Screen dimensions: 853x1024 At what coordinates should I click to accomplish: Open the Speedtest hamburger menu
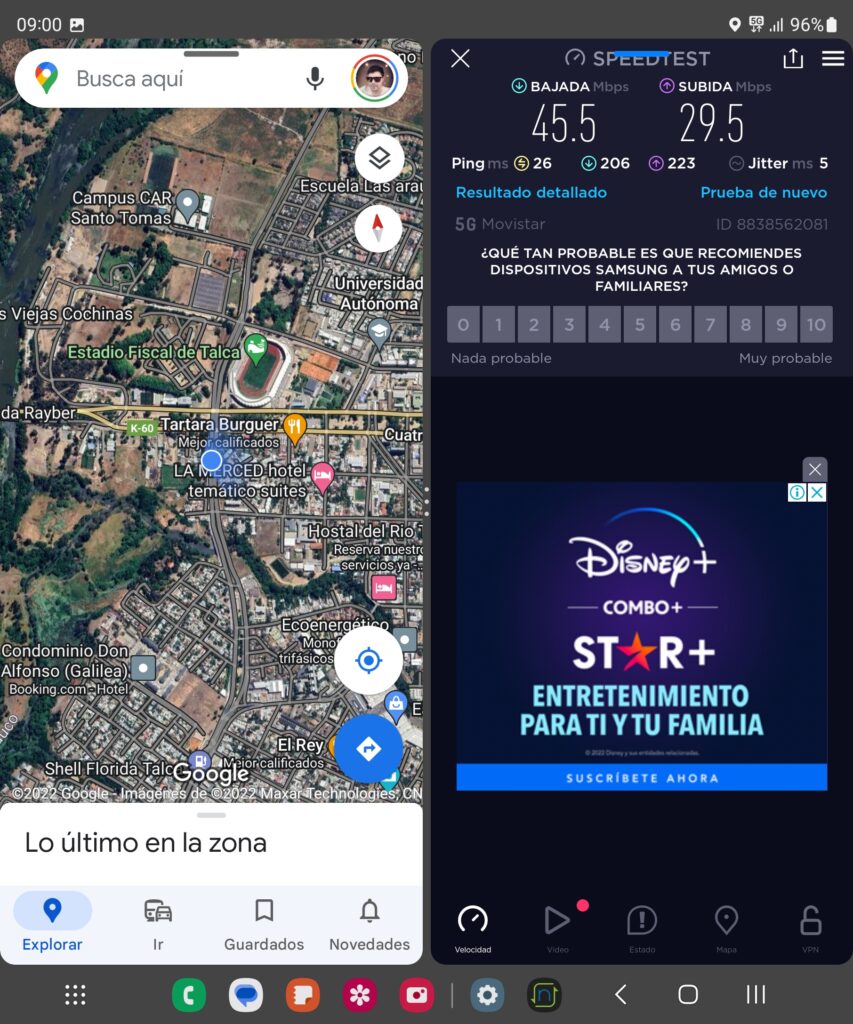pos(833,58)
